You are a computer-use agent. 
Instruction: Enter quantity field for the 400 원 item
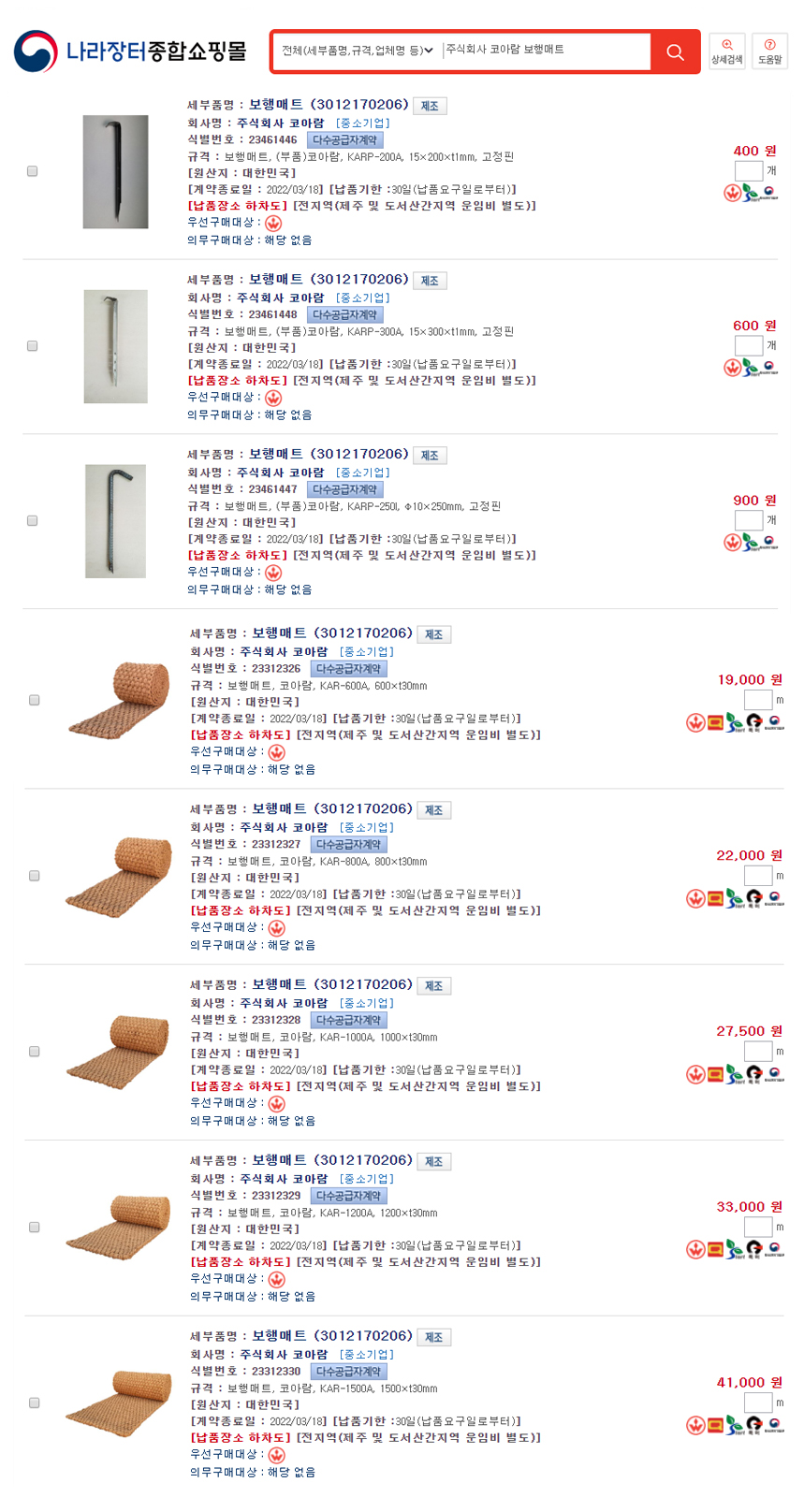point(749,170)
